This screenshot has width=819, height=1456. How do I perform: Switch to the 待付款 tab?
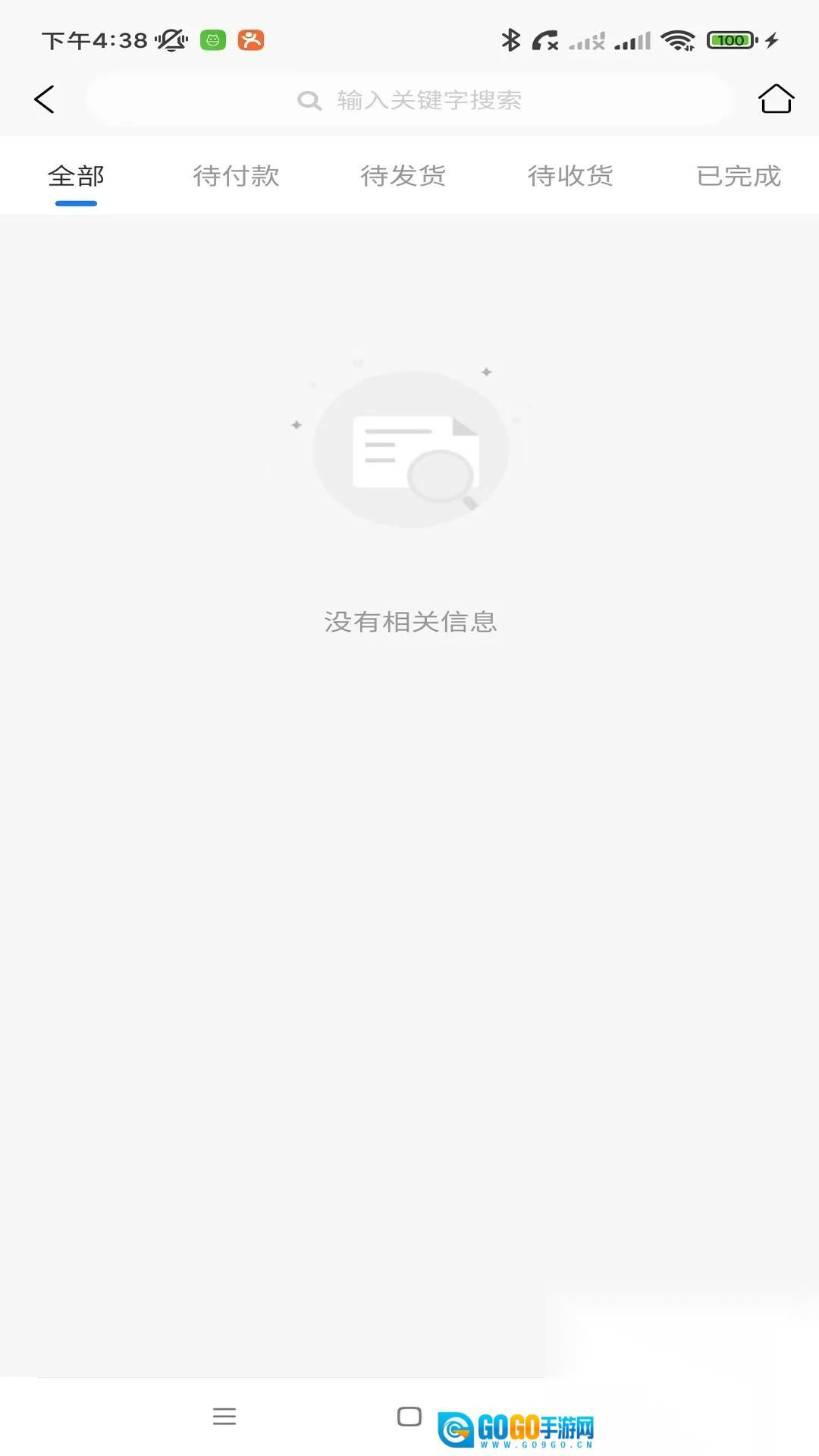tap(236, 177)
